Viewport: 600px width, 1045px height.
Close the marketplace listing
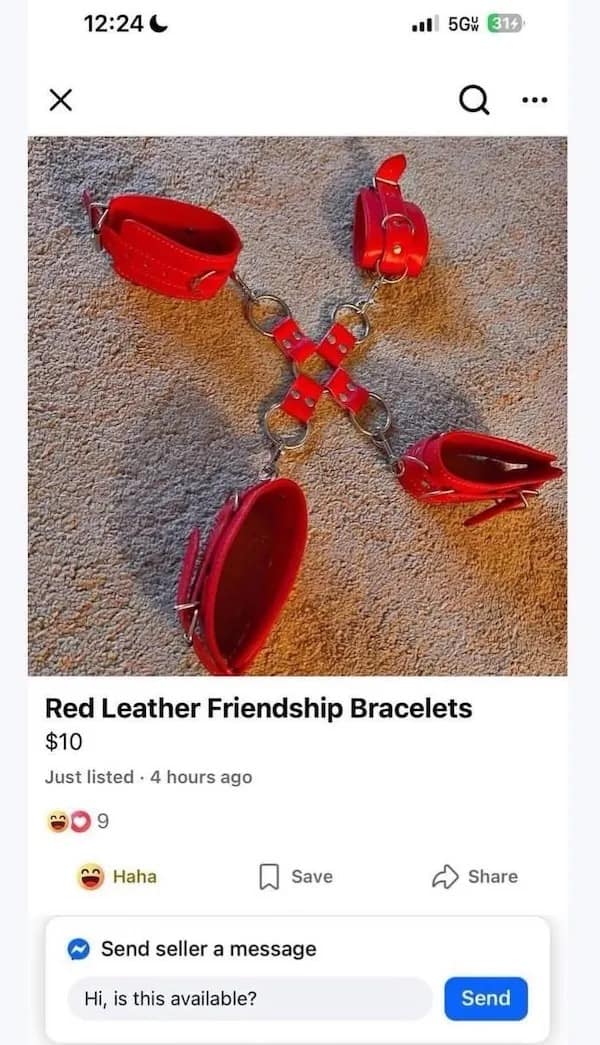[x=61, y=99]
